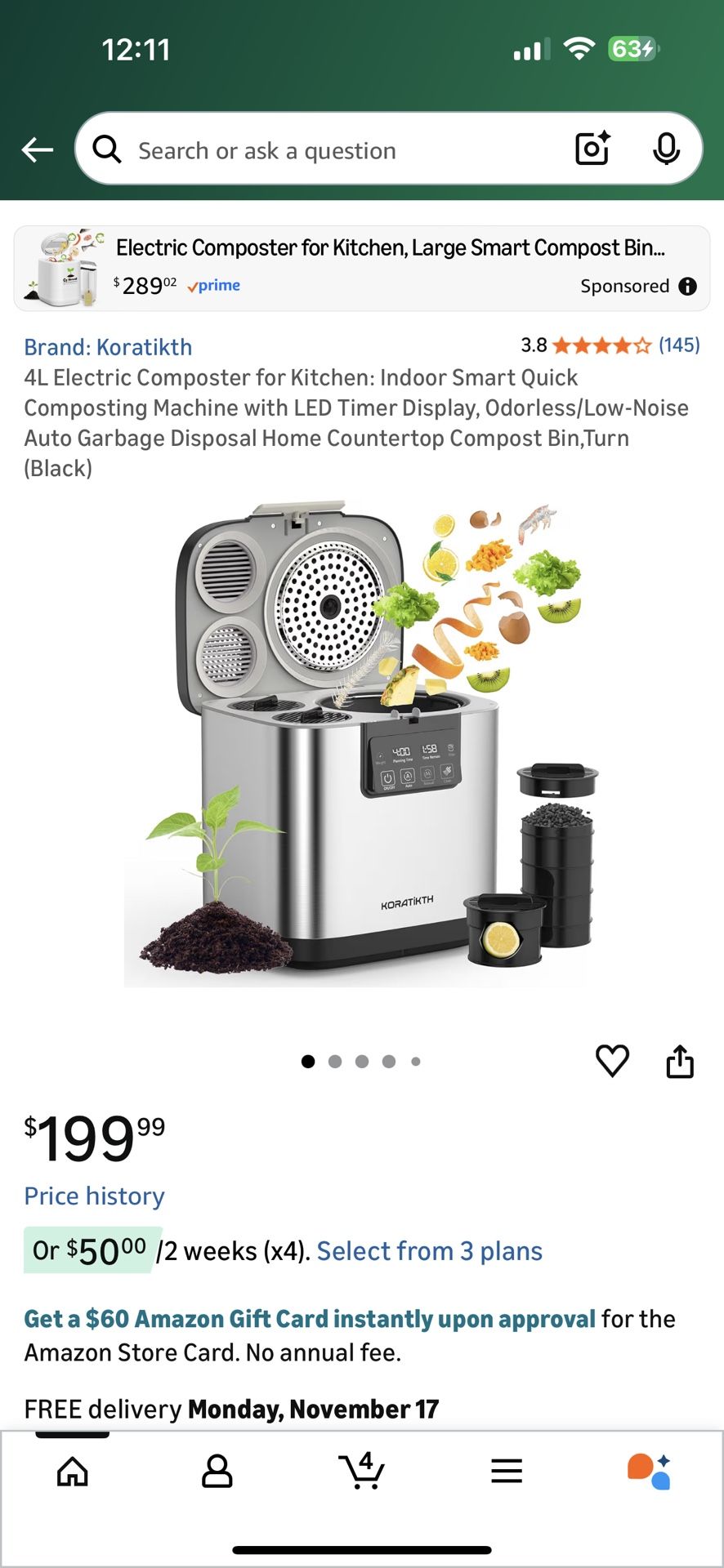The width and height of the screenshot is (724, 1568).
Task: Open camera lens search
Action: point(592,149)
